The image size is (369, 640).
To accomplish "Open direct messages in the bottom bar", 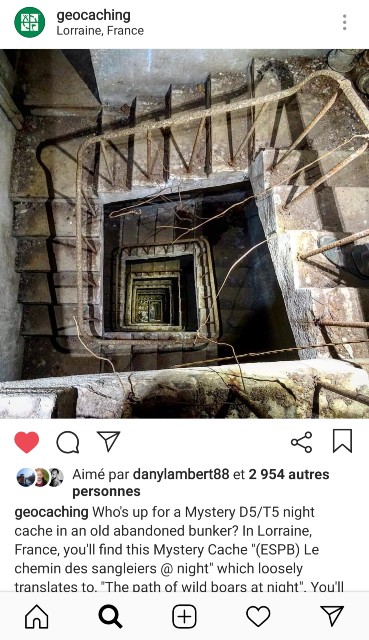I will tap(332, 616).
